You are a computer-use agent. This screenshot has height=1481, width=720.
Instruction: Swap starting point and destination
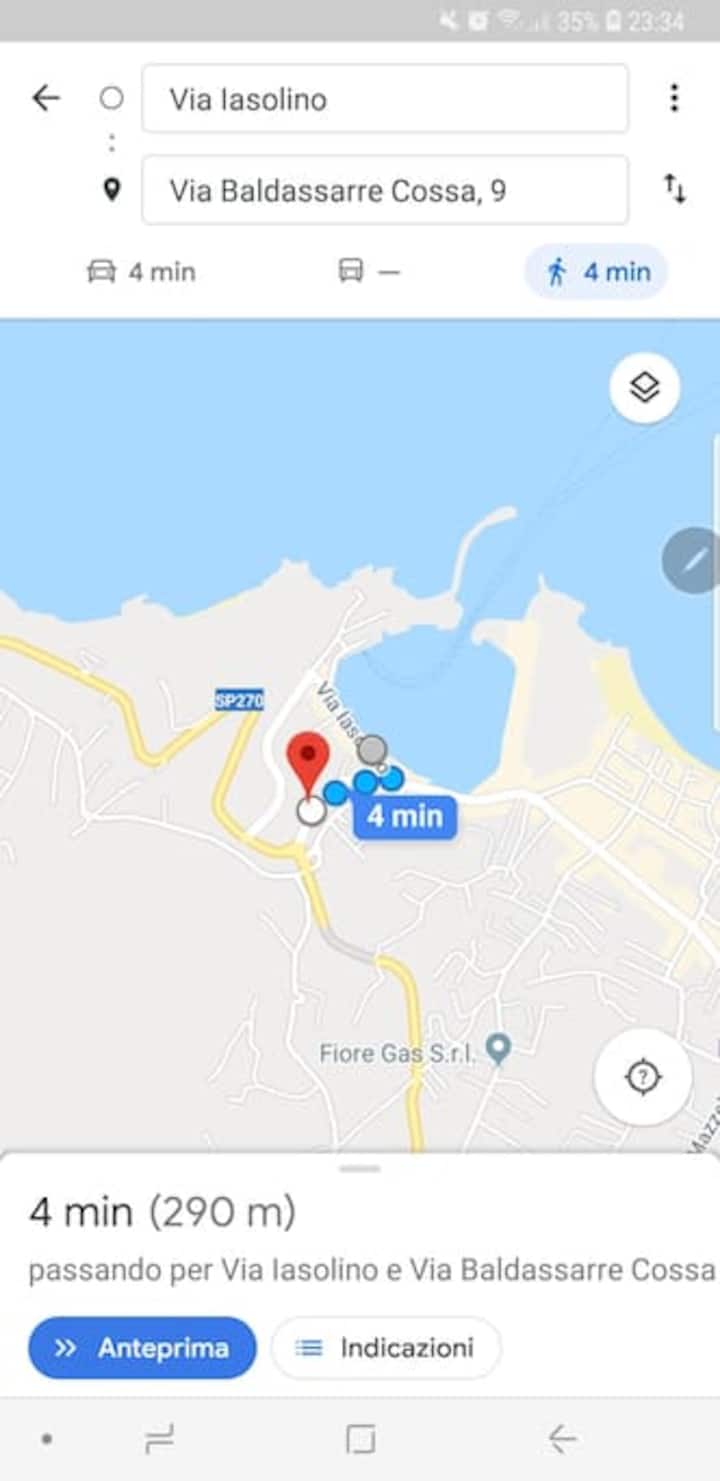[x=675, y=189]
